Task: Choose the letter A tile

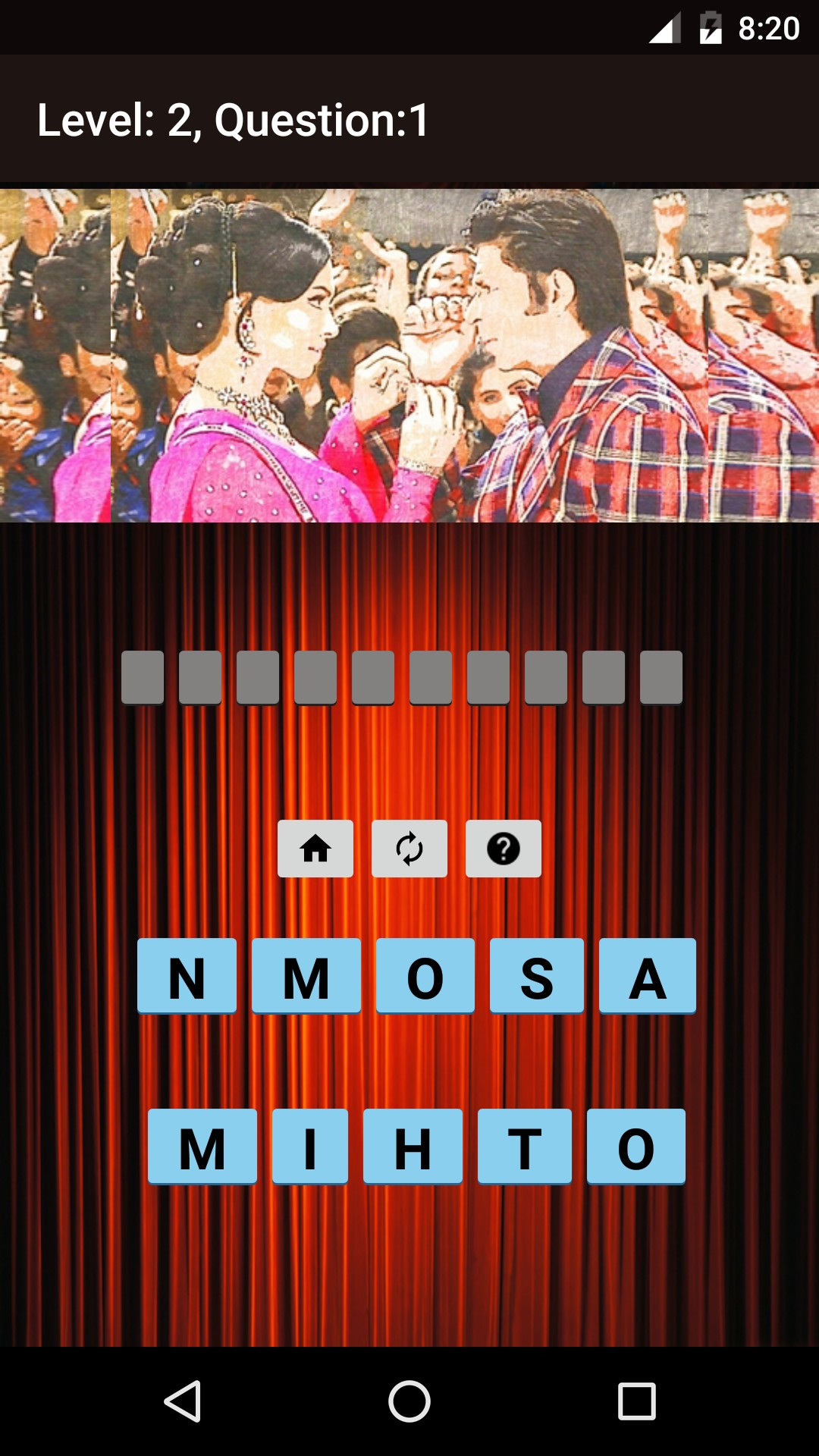Action: 647,976
